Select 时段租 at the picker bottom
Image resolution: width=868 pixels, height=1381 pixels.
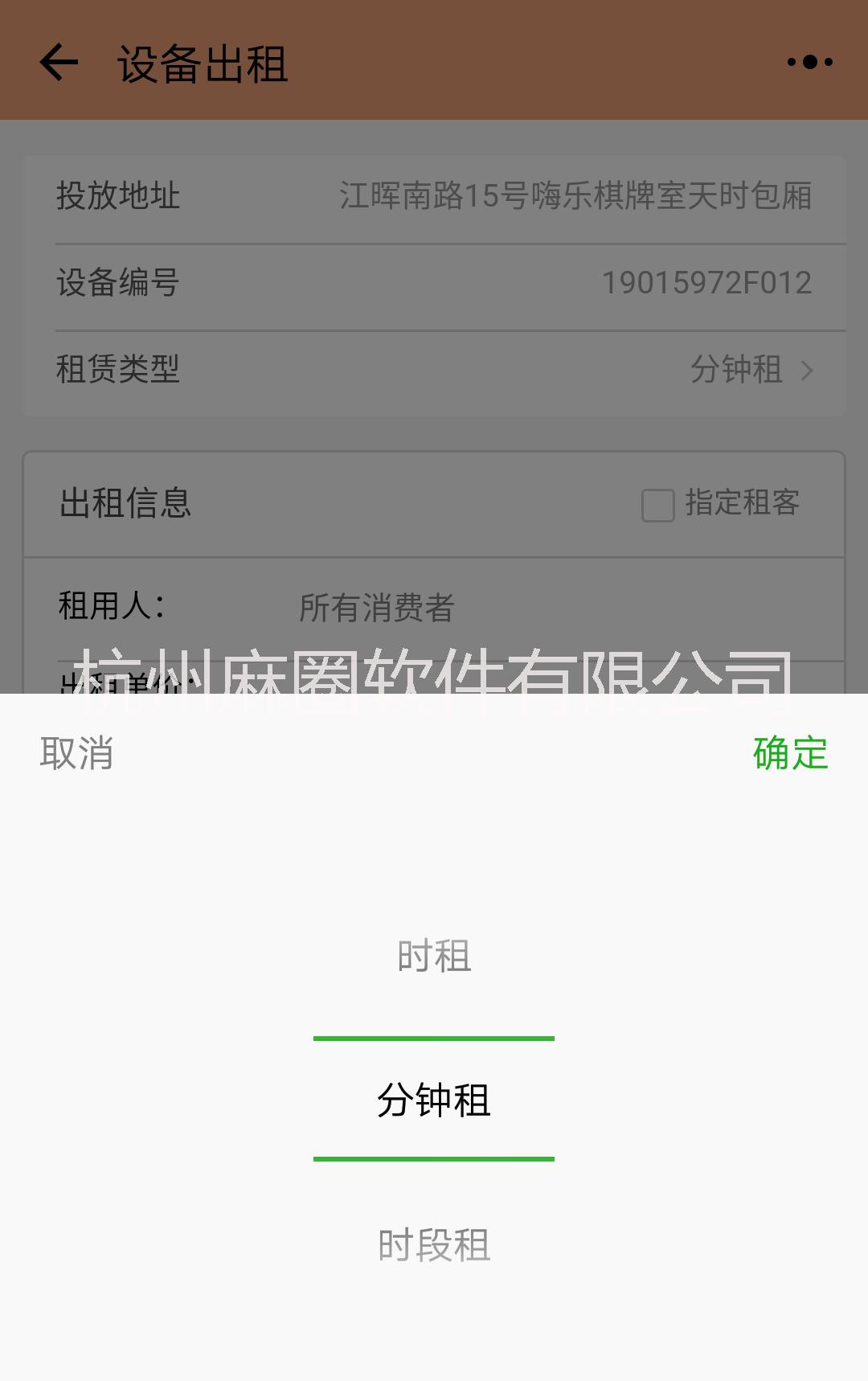(x=433, y=1247)
